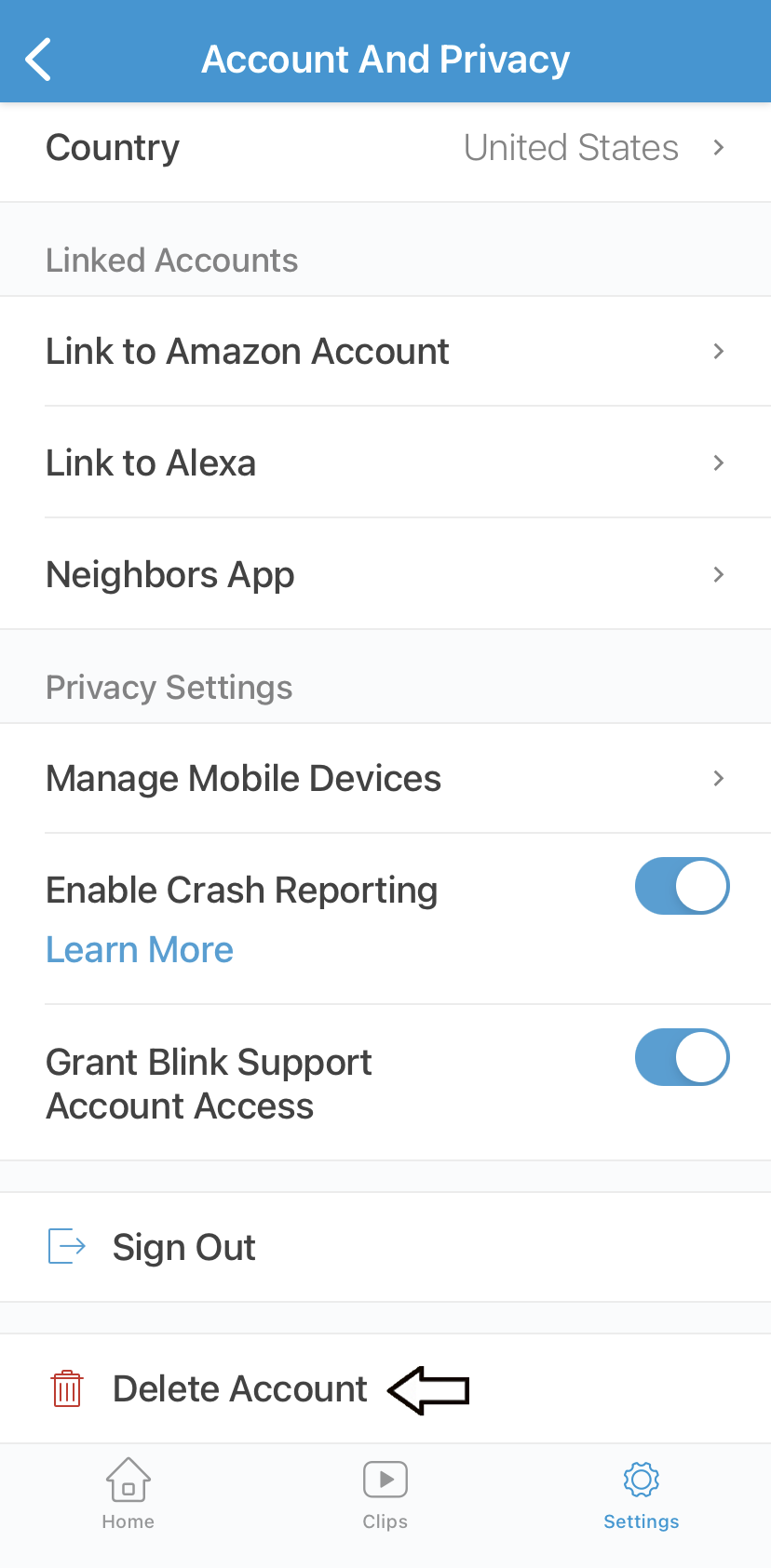Switch to the Home tab
771x1568 pixels.
[128, 1494]
